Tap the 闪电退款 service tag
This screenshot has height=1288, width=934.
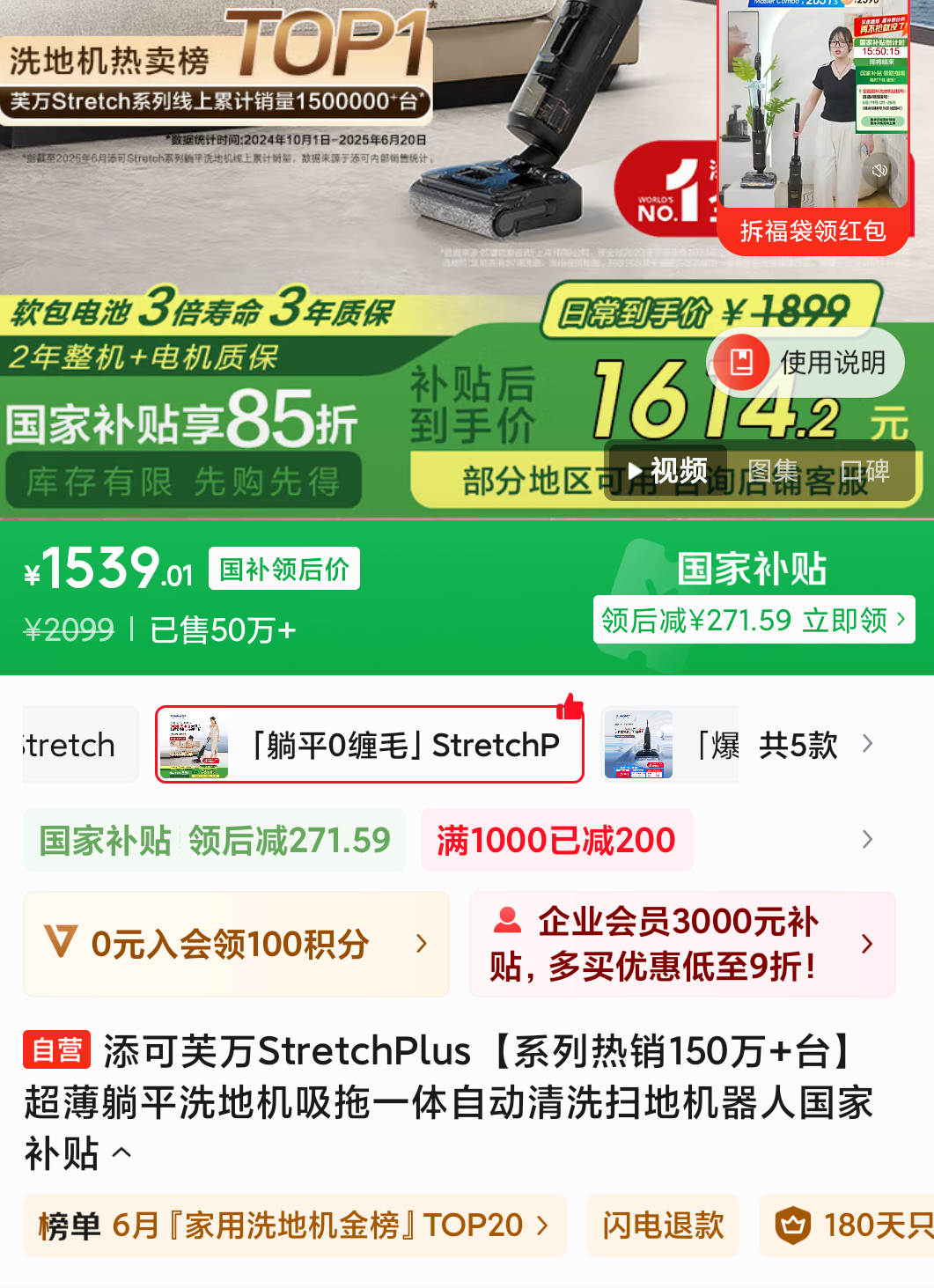click(x=663, y=1225)
